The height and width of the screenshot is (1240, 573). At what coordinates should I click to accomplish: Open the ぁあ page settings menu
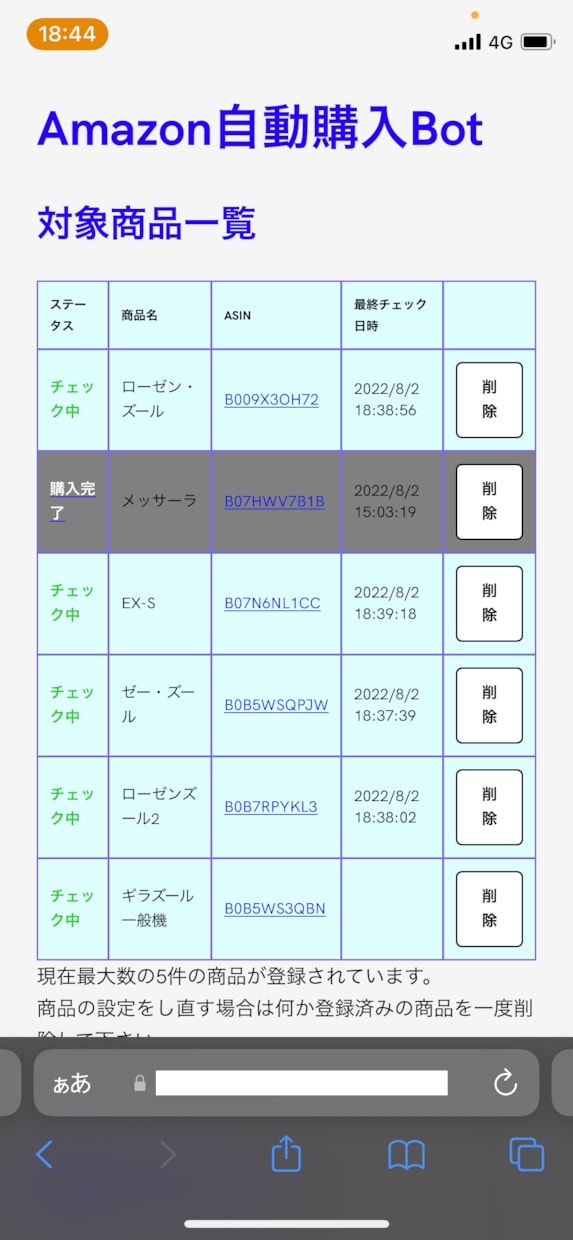pos(72,1083)
